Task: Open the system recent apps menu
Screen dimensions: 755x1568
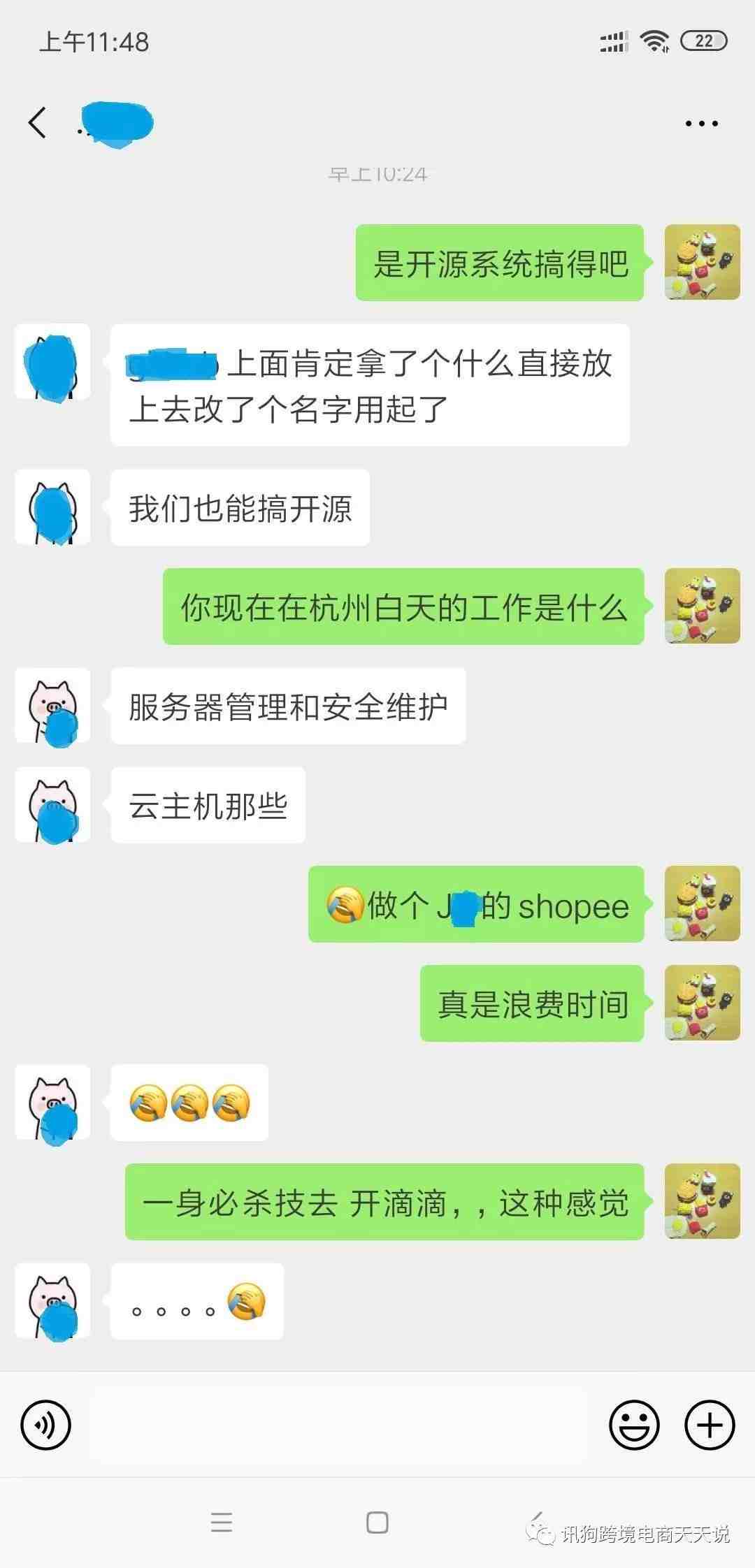Action: 222,1523
